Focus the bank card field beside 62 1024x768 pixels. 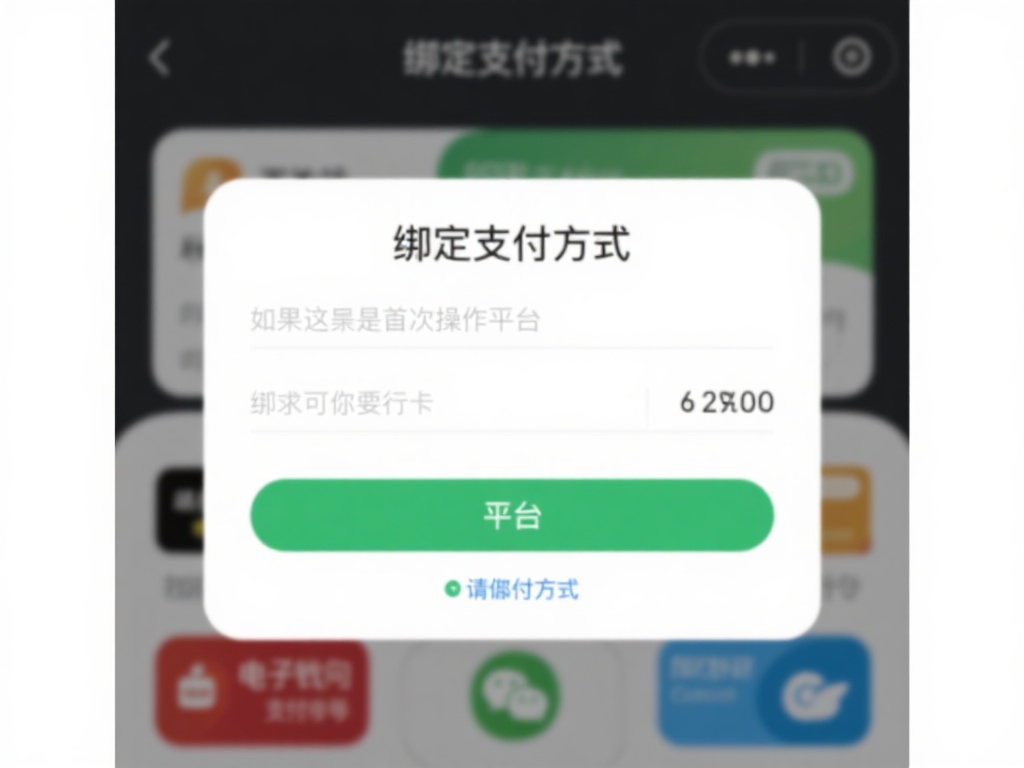(445, 403)
